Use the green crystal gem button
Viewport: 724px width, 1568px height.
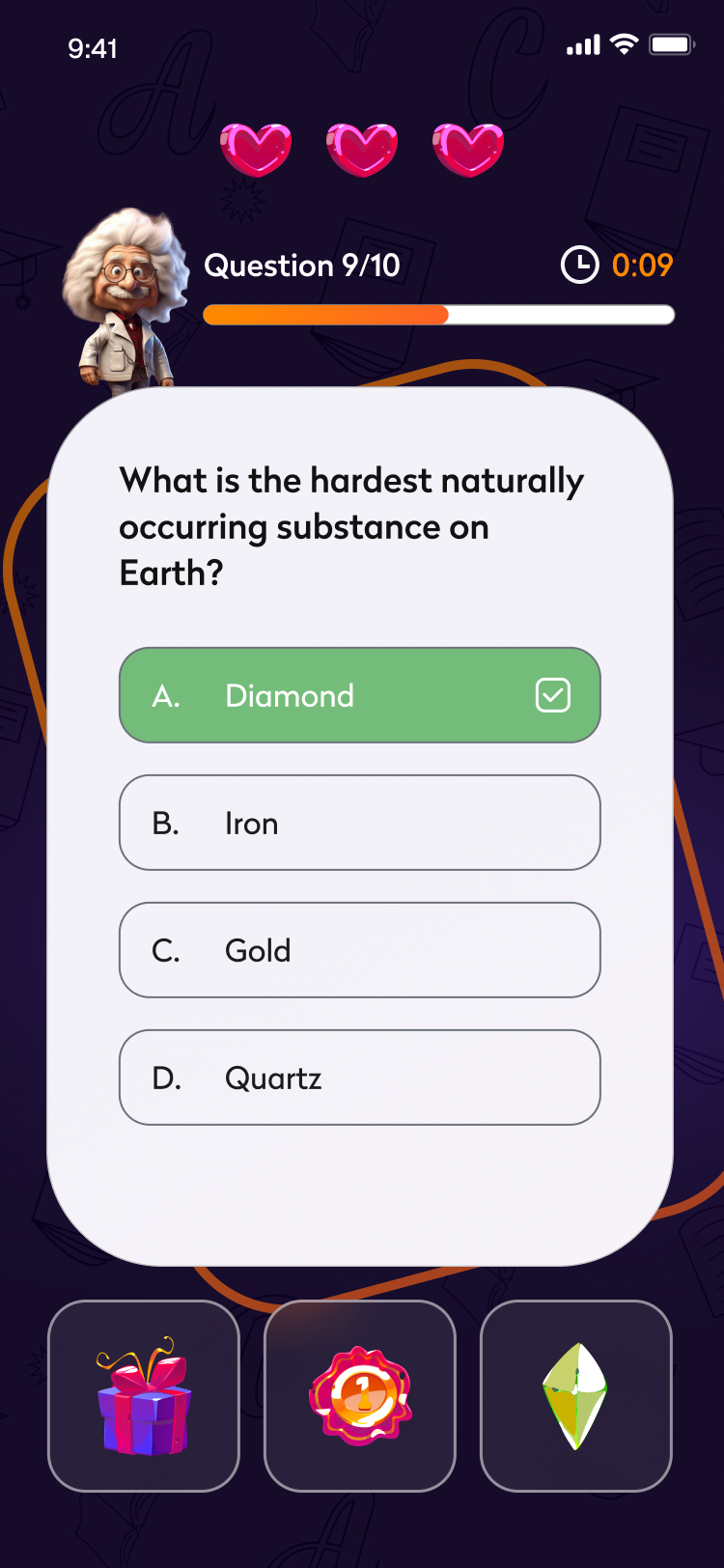pyautogui.click(x=576, y=1396)
